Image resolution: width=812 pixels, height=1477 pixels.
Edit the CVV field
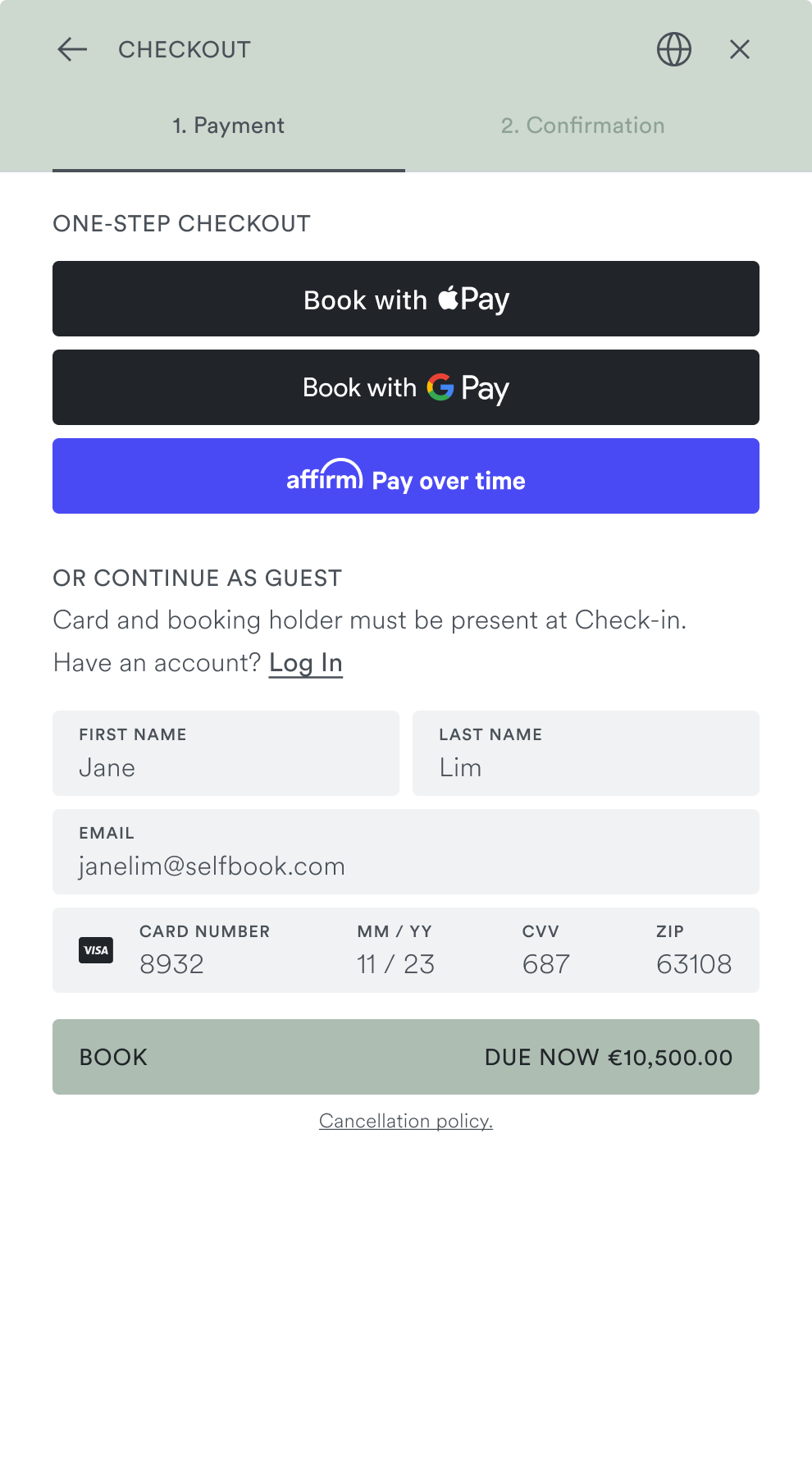[546, 962]
